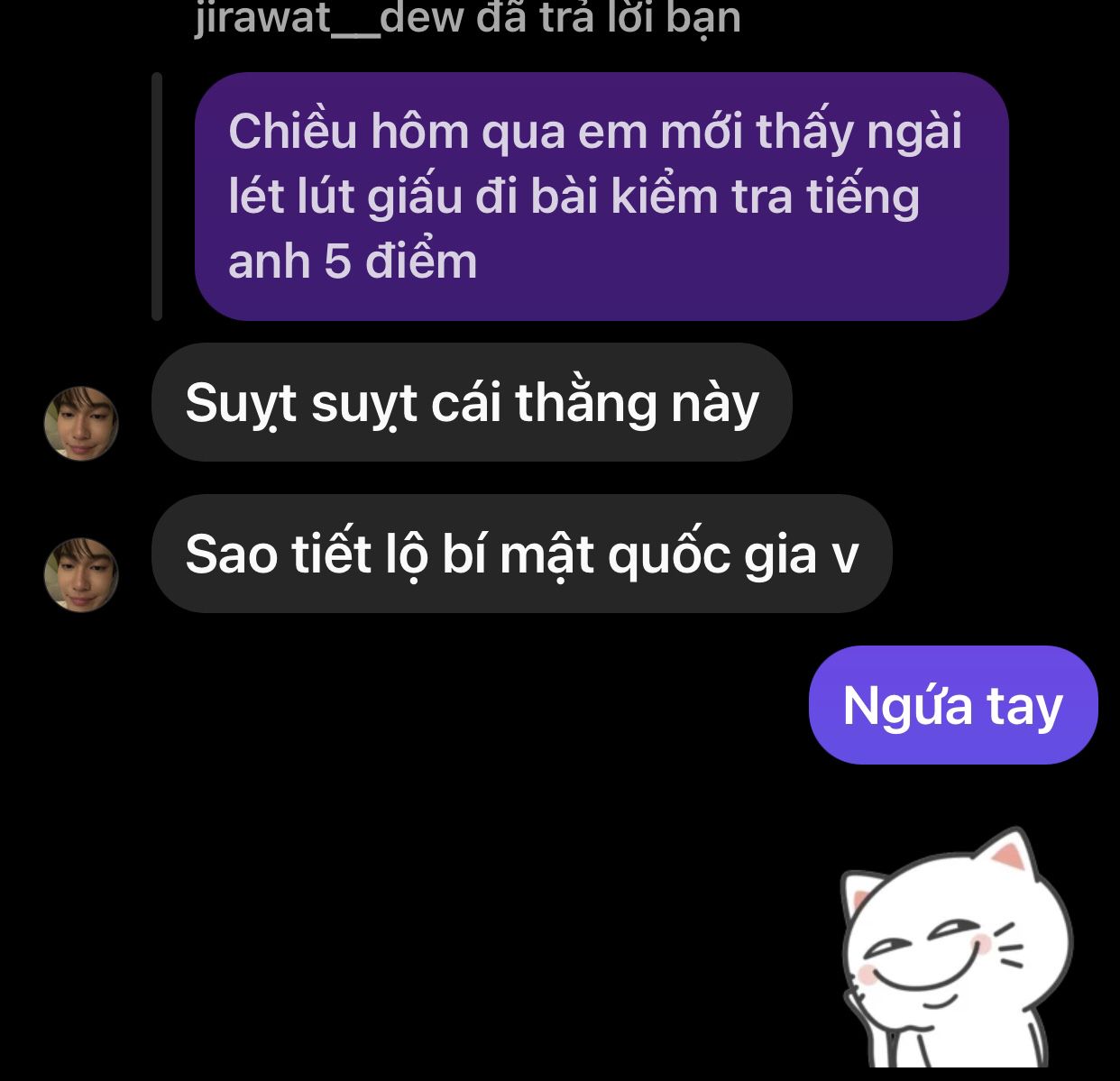The height and width of the screenshot is (1081, 1120).
Task: Open the quoted reply about bài kiểm tra tiếng anh
Action: (x=601, y=197)
